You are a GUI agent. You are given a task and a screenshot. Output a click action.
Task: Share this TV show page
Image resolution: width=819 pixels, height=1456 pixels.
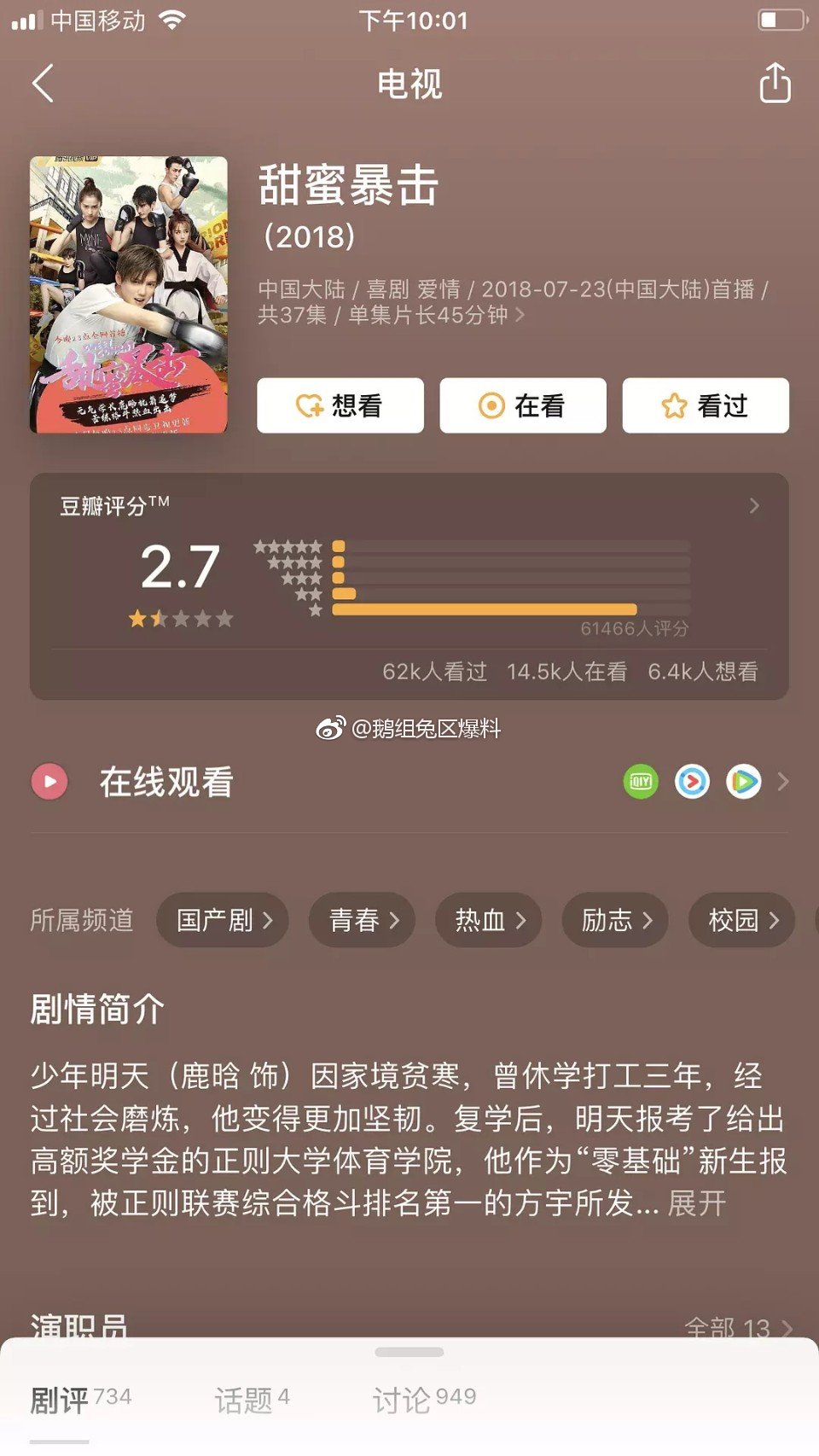[x=775, y=84]
